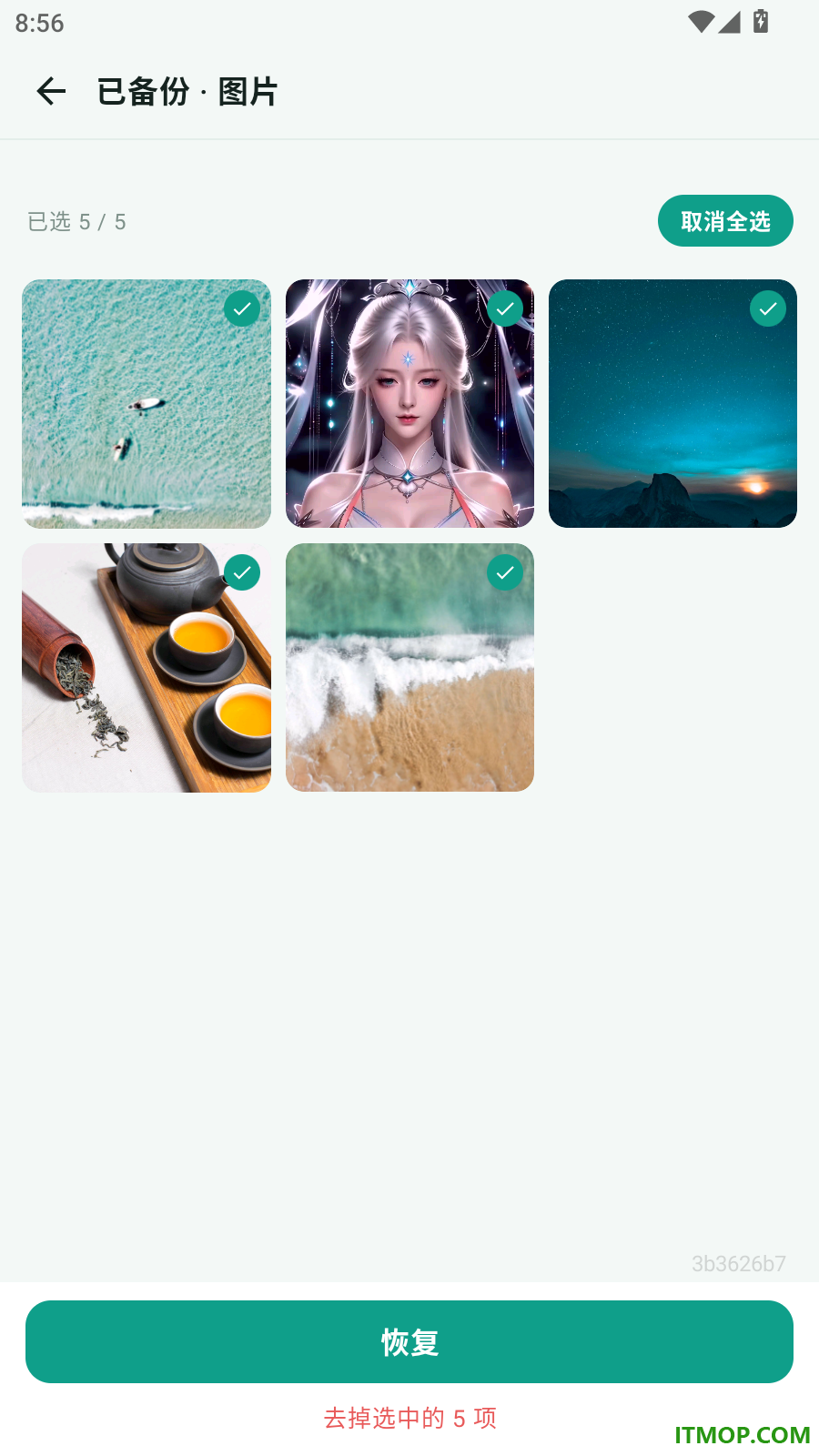The image size is (819, 1456).
Task: Open the aerial surfers ocean photo
Action: point(147,403)
